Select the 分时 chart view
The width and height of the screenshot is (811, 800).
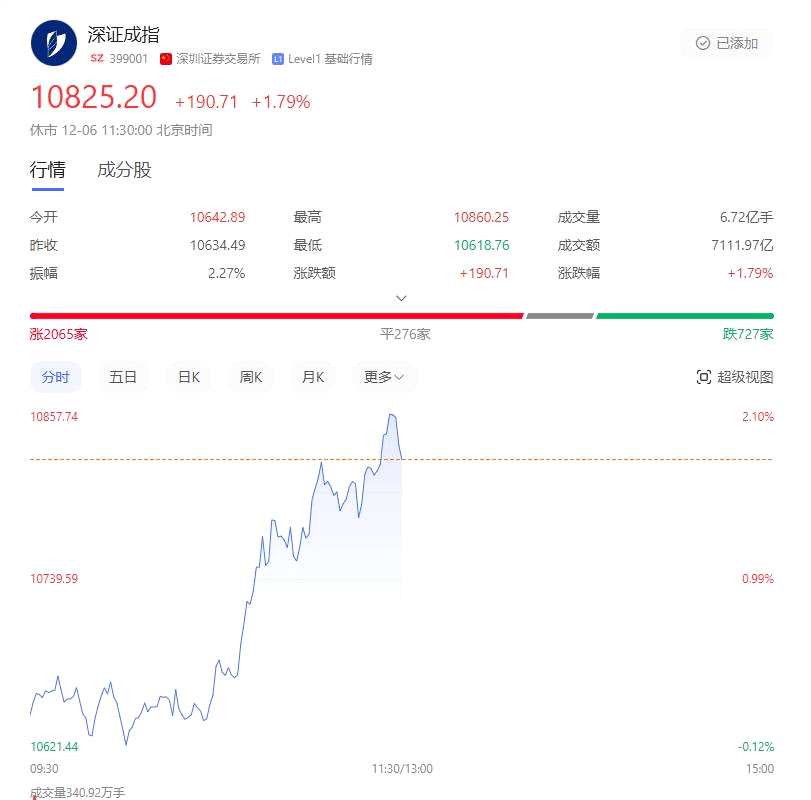tap(56, 377)
